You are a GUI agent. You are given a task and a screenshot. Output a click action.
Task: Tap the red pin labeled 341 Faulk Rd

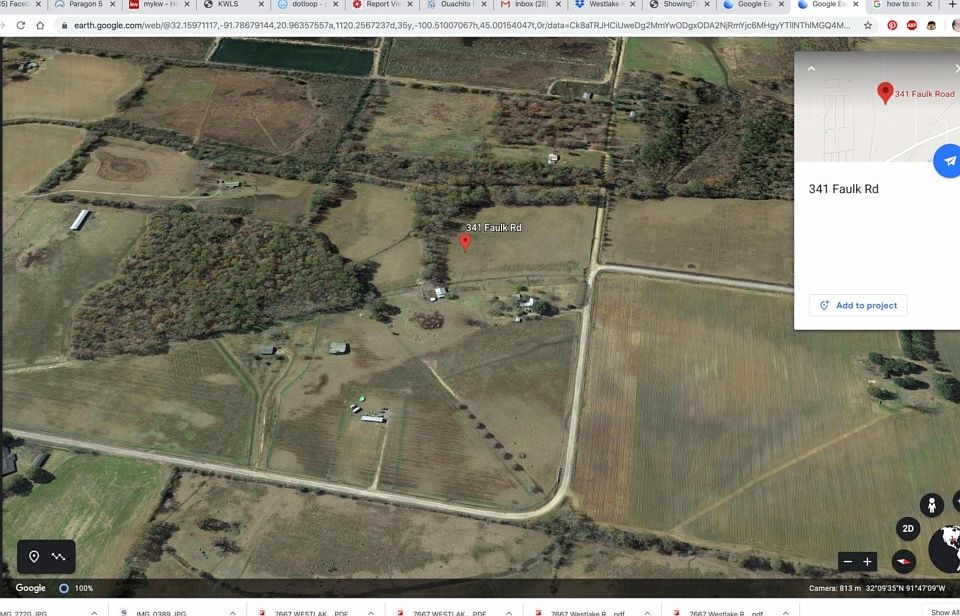(x=465, y=241)
